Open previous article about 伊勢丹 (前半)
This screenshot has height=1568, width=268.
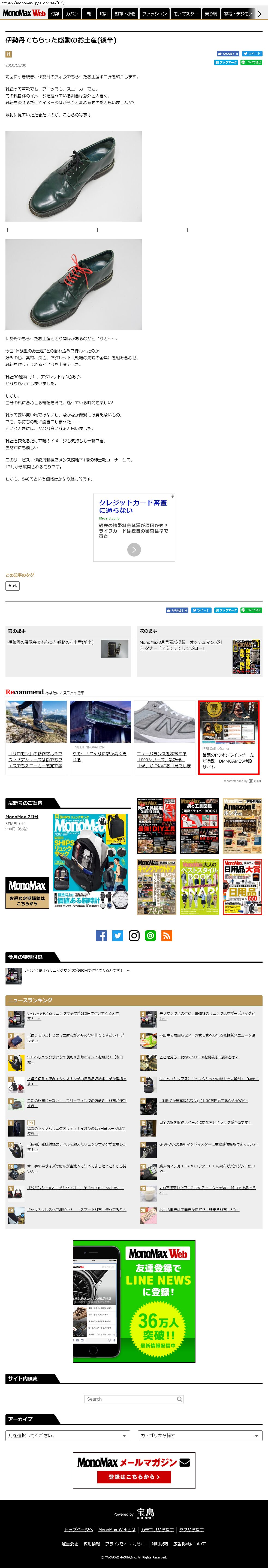point(50,642)
